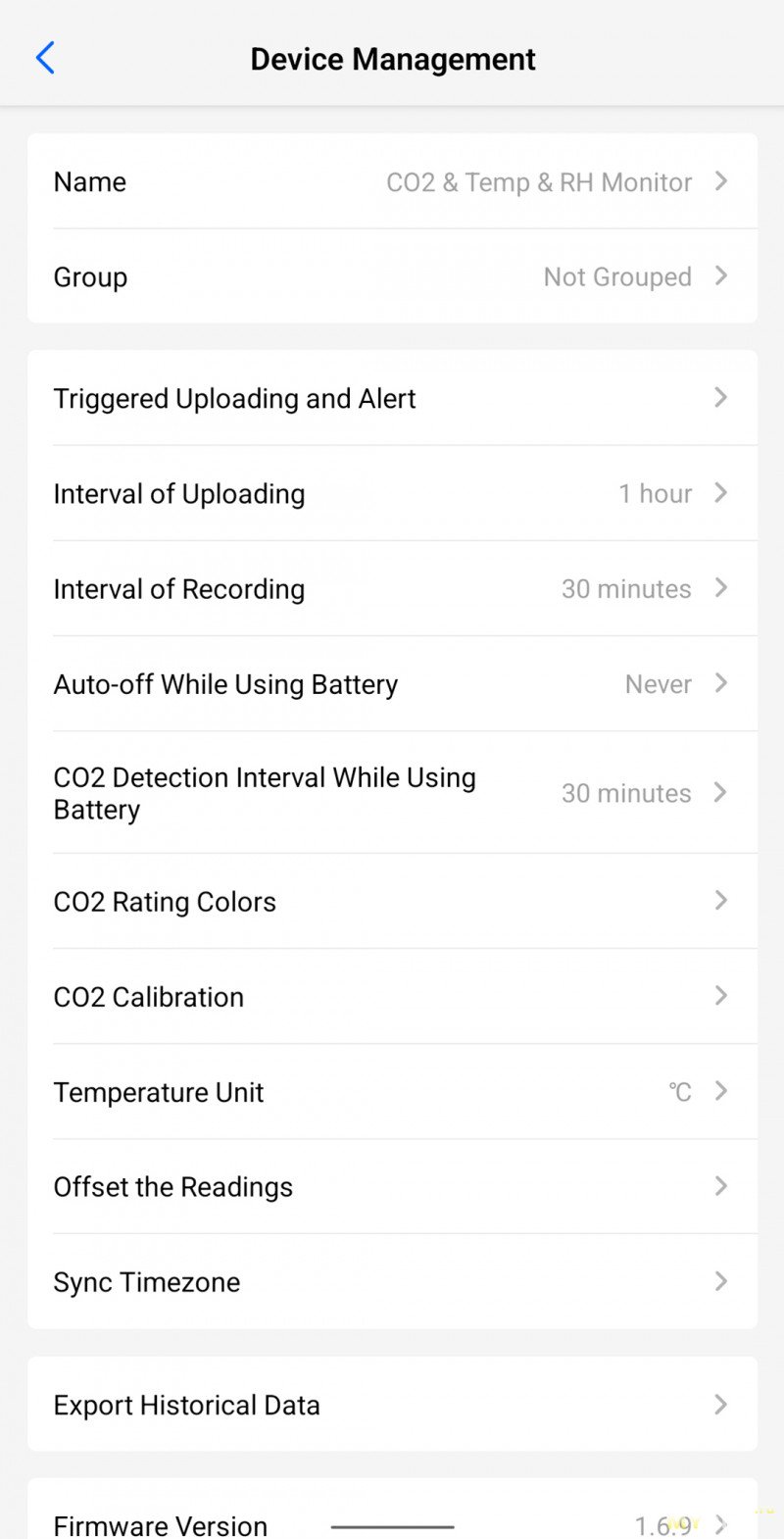Image resolution: width=784 pixels, height=1539 pixels.
Task: View the Firmware Version details
Action: click(392, 1522)
